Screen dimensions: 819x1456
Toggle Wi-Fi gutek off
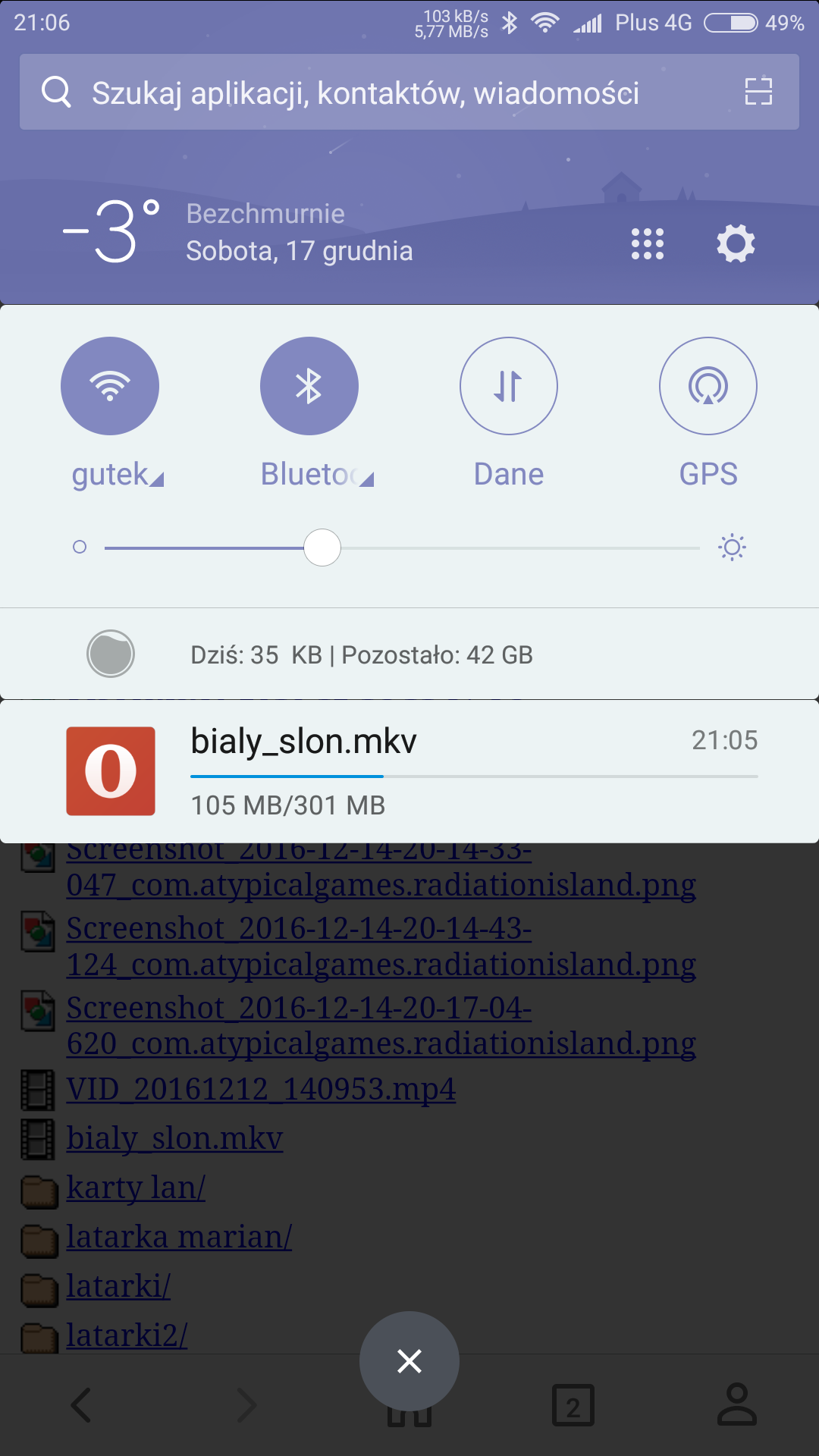[x=110, y=386]
